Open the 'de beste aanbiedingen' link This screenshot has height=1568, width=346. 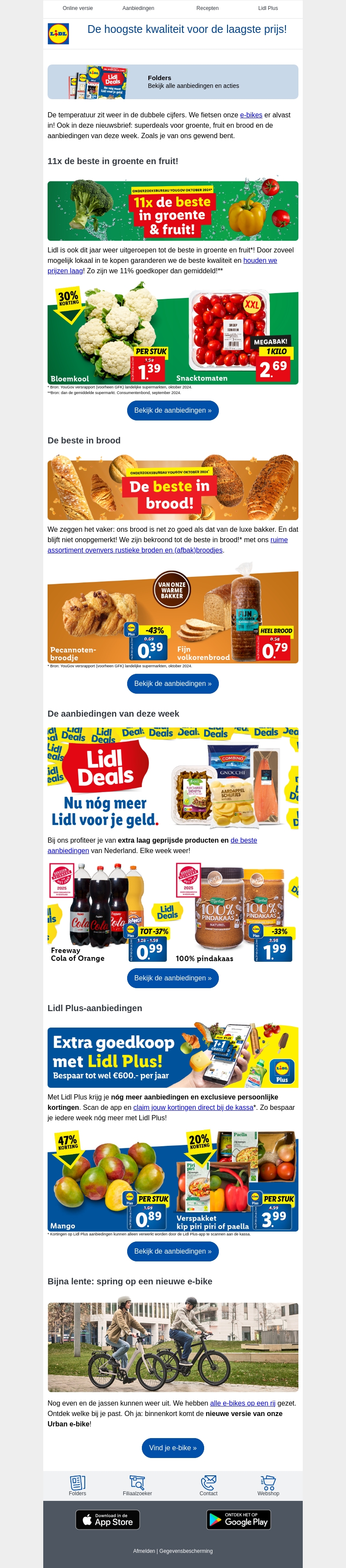click(x=243, y=841)
